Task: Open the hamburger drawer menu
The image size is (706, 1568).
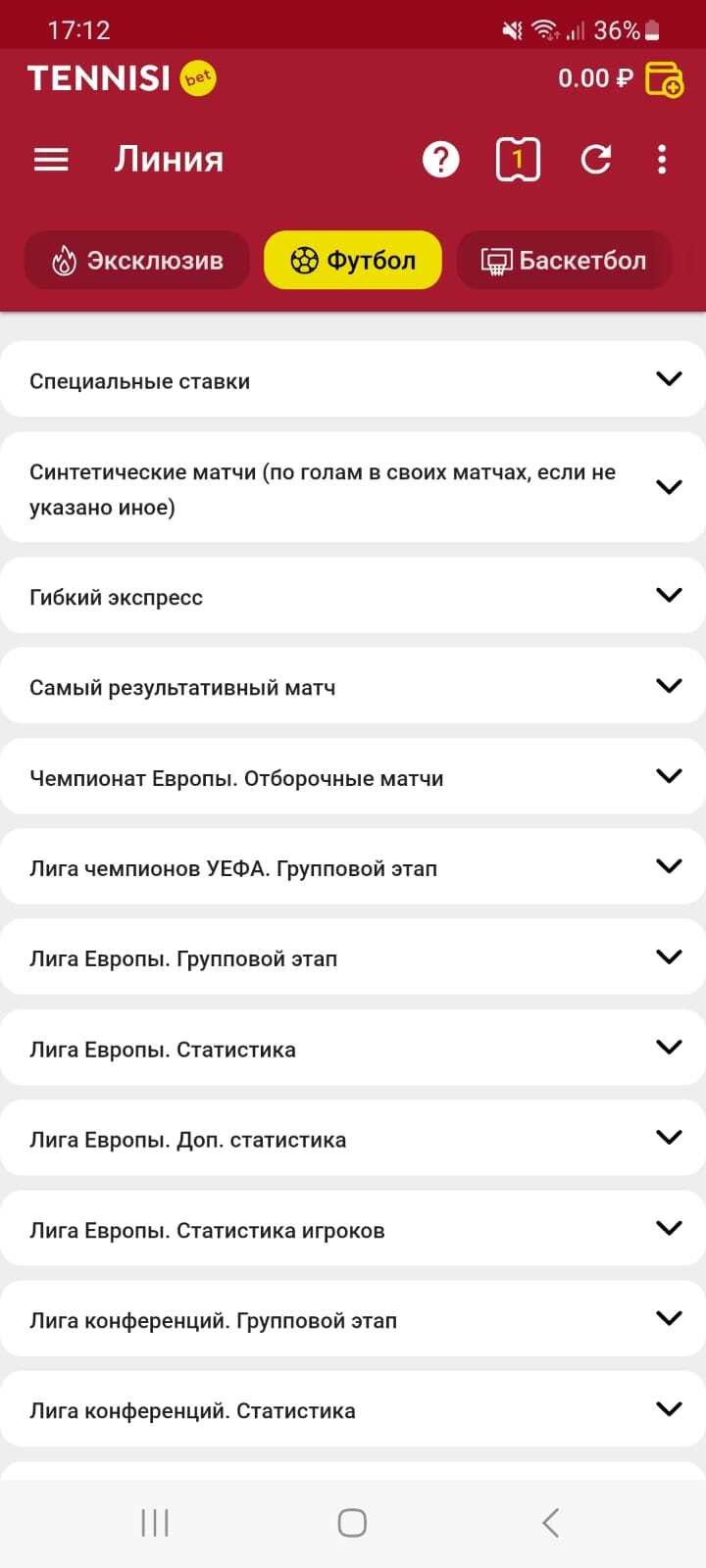Action: pyautogui.click(x=51, y=160)
